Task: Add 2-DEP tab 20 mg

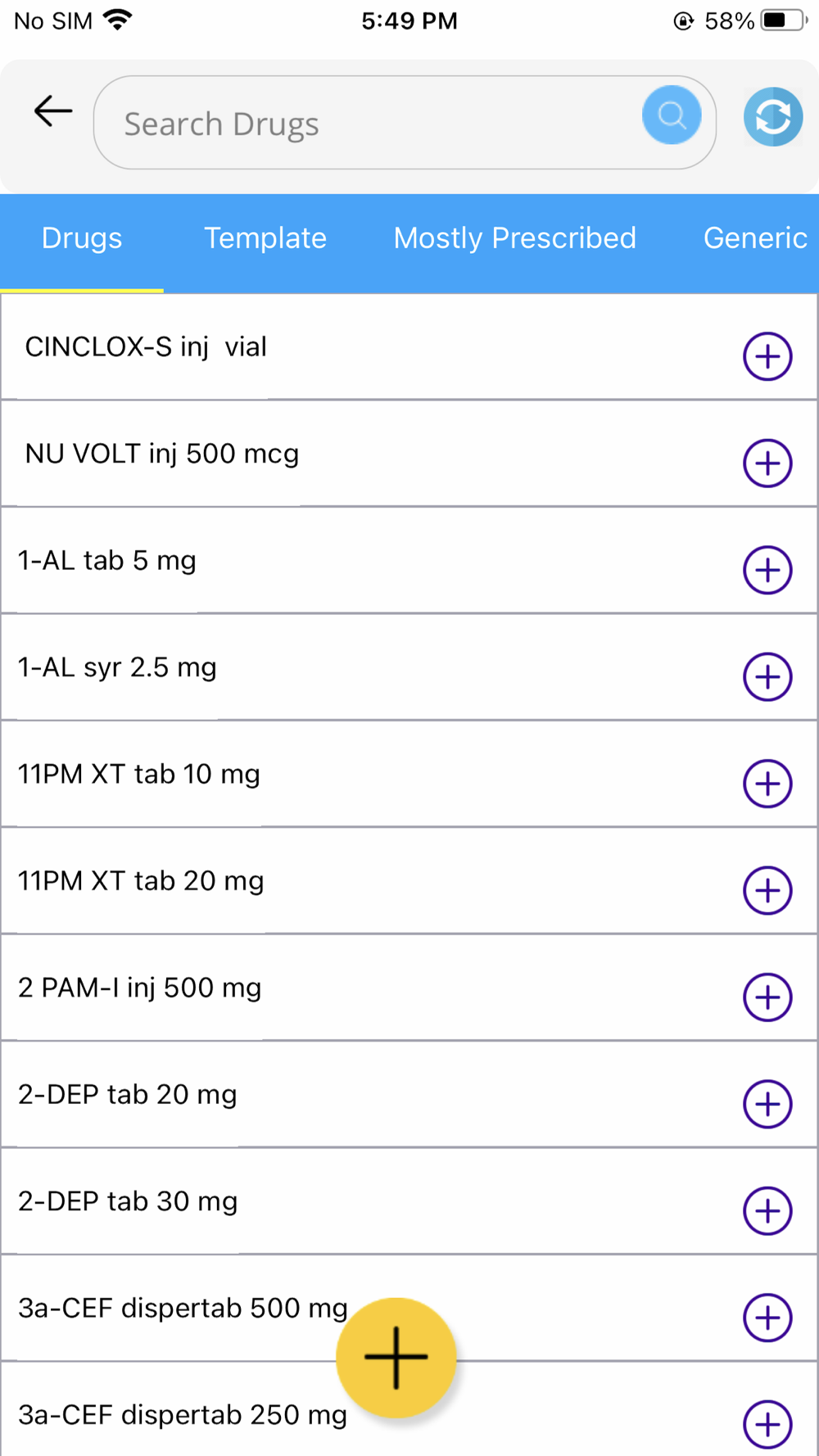Action: pos(767,1104)
